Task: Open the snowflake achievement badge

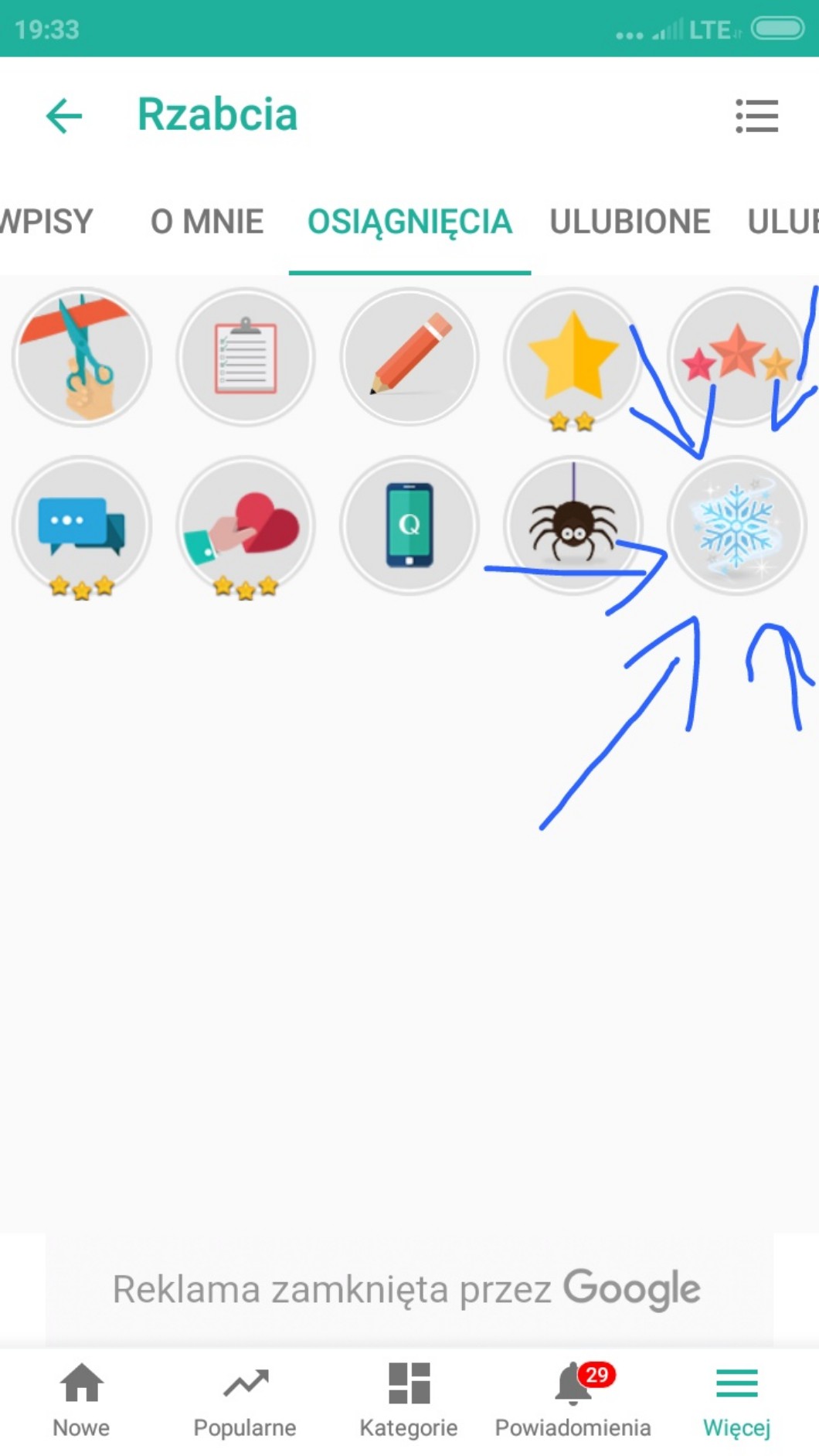Action: [736, 526]
